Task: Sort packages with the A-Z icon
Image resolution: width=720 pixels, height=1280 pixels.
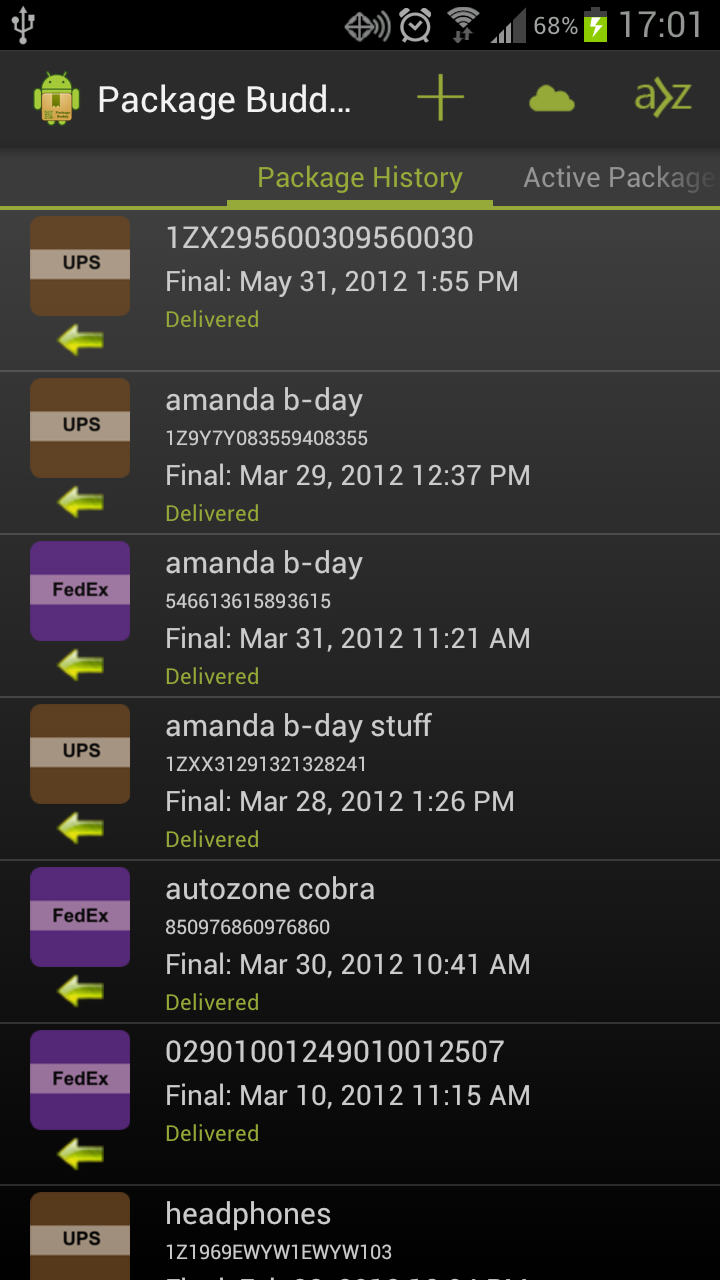Action: tap(663, 99)
